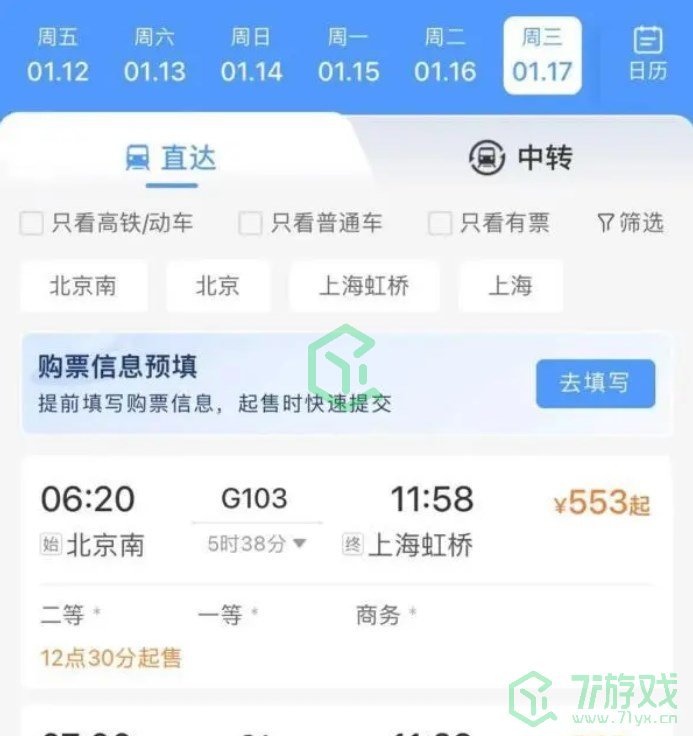Viewport: 693px width, 736px height.
Task: Select Wednesday 01.17 date
Action: pyautogui.click(x=542, y=56)
